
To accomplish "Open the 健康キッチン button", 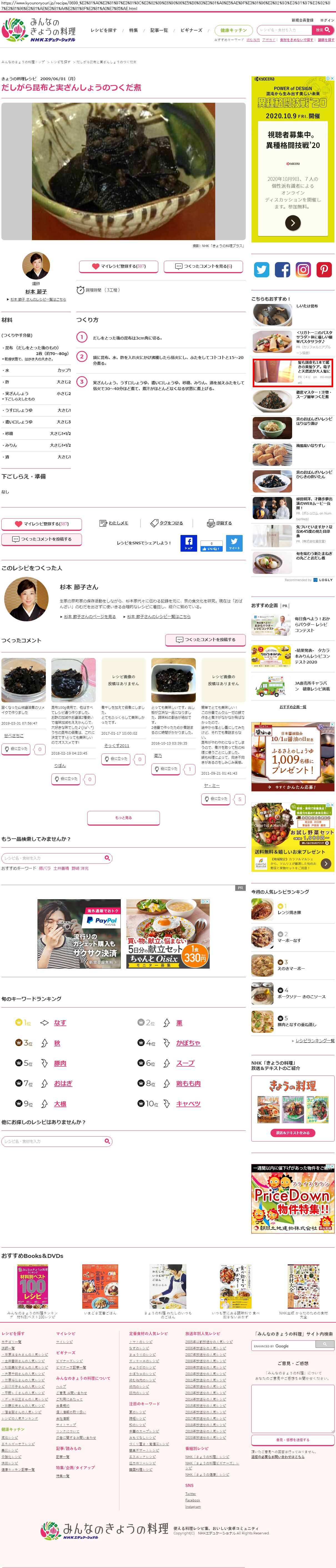I will [x=233, y=30].
